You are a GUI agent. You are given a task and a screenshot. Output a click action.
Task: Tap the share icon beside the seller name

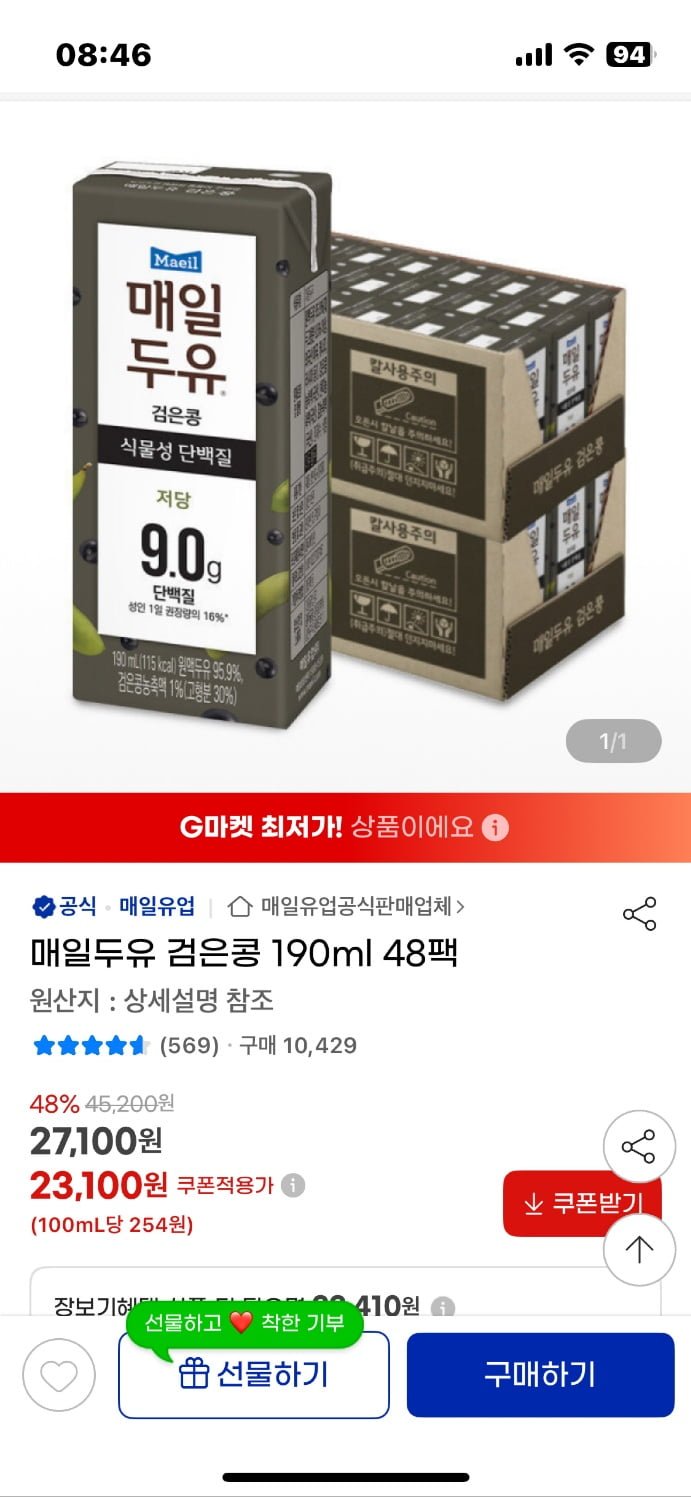[x=639, y=914]
